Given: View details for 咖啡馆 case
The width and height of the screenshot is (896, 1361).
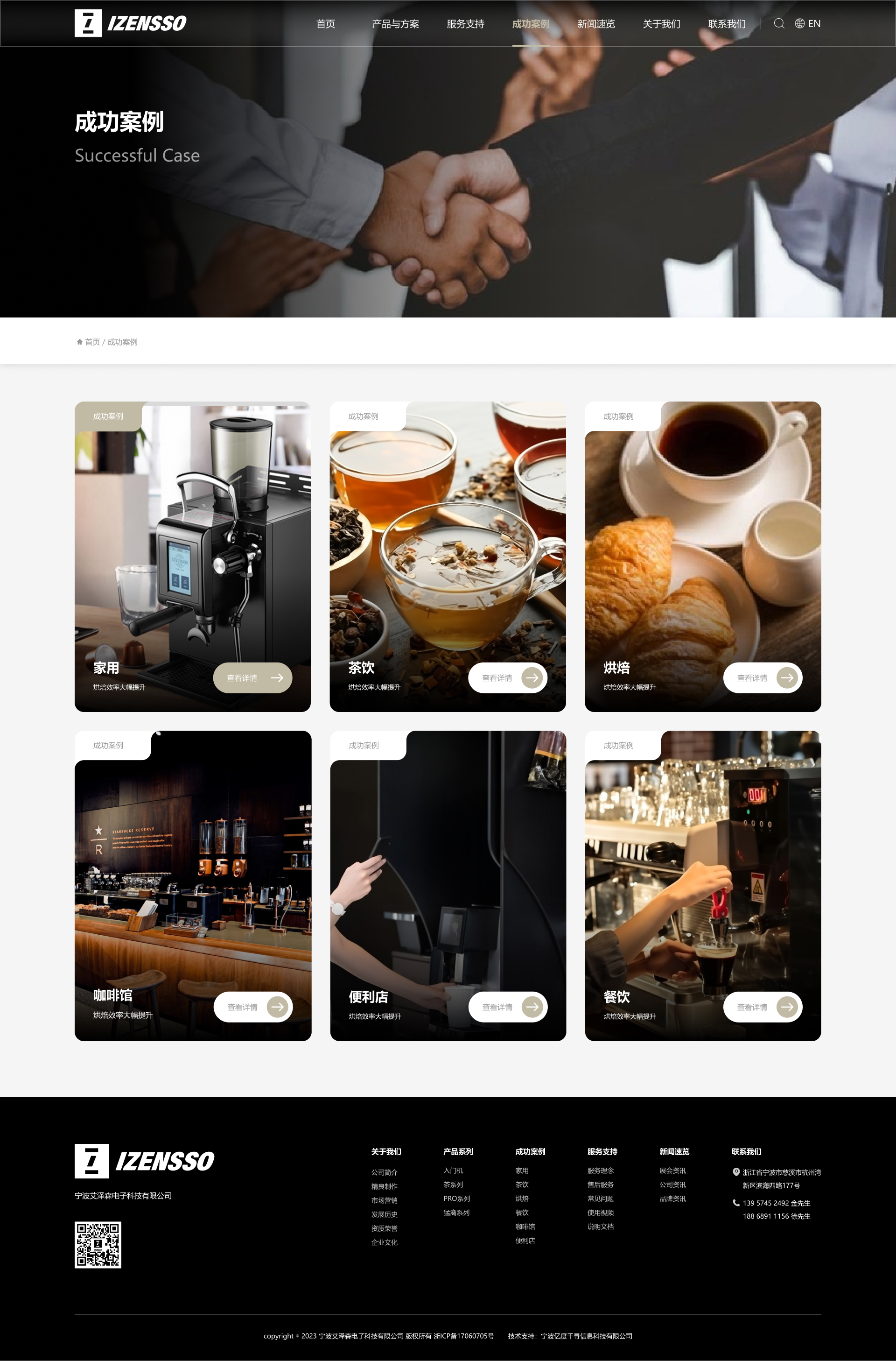Looking at the screenshot, I should [x=252, y=1007].
